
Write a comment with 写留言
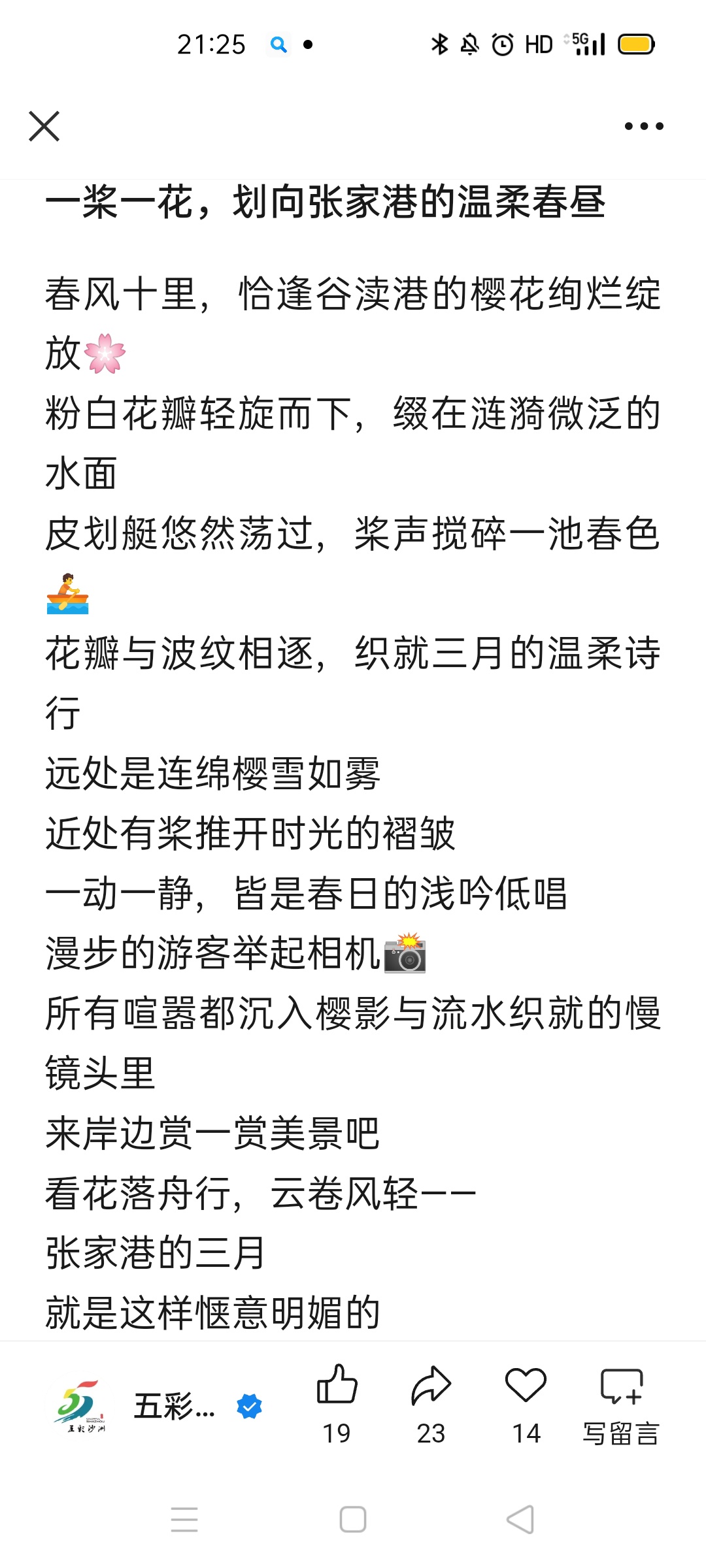[x=621, y=1405]
